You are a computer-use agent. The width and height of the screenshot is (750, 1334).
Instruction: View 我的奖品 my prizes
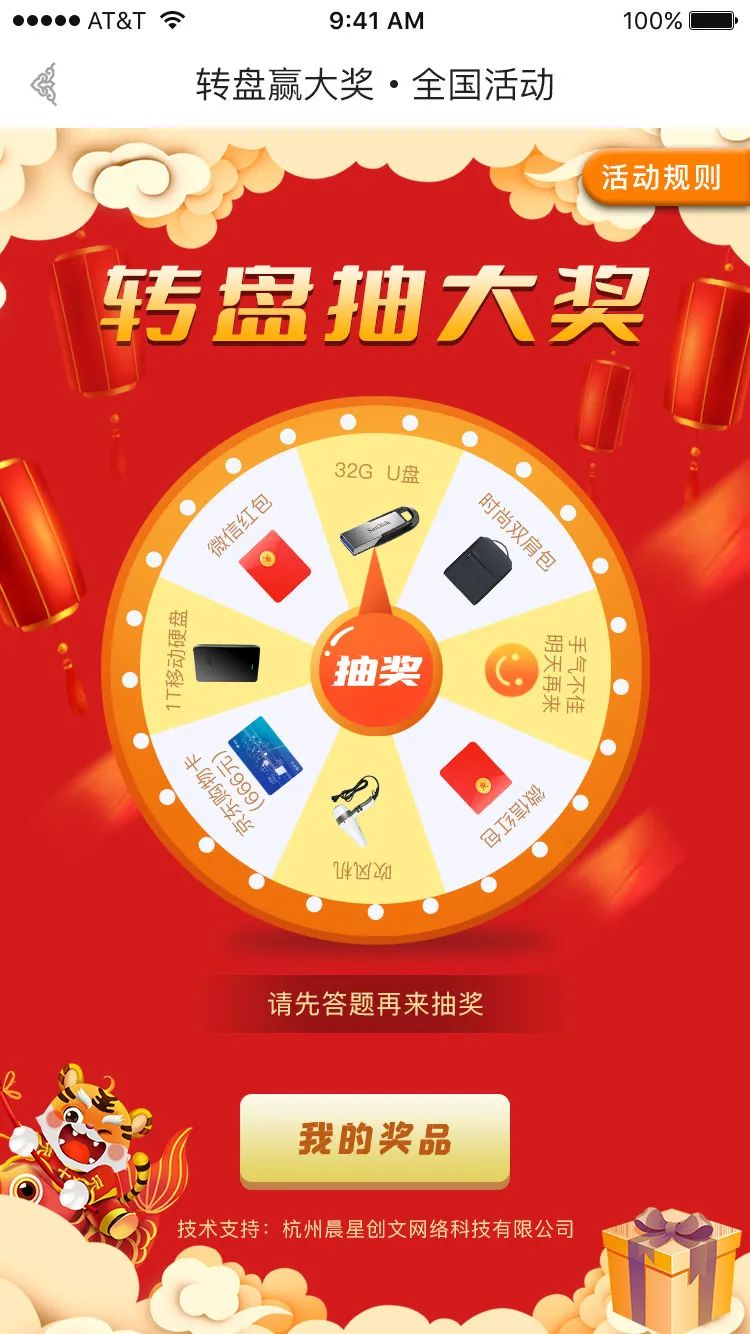[x=375, y=1139]
